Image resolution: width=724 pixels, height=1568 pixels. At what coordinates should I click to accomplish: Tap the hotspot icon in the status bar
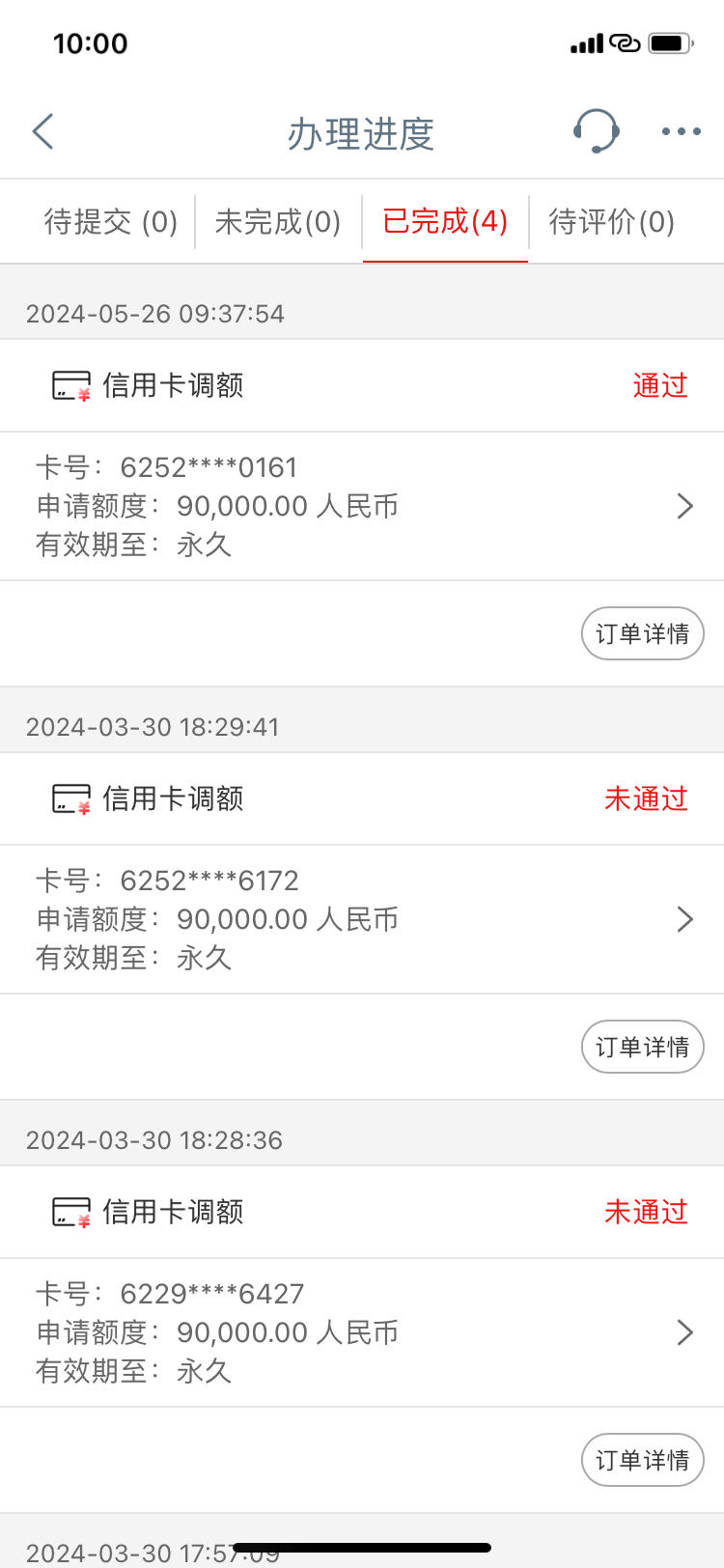pyautogui.click(x=626, y=42)
